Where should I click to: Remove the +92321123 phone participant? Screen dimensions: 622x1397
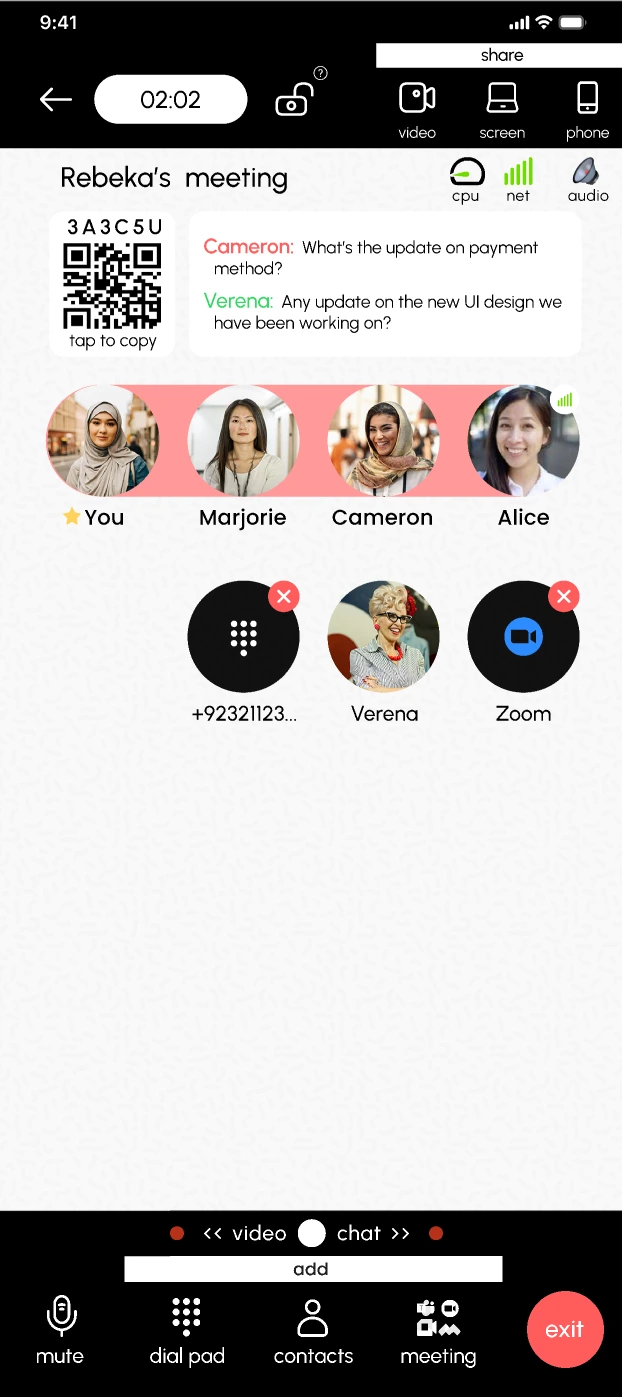pyautogui.click(x=284, y=597)
